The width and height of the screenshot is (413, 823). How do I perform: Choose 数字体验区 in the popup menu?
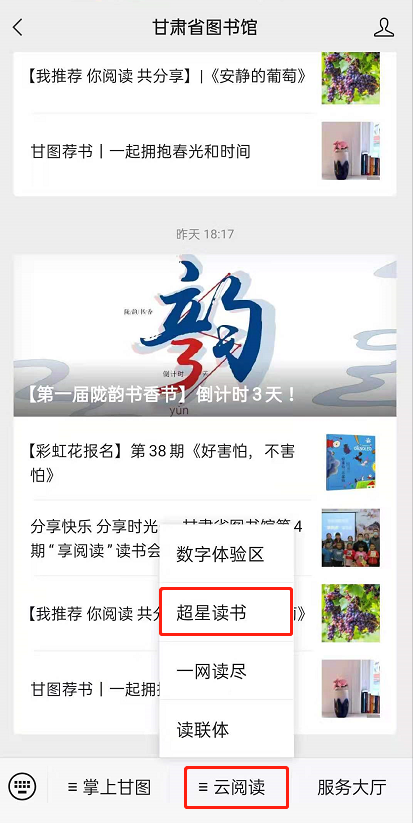tap(226, 554)
